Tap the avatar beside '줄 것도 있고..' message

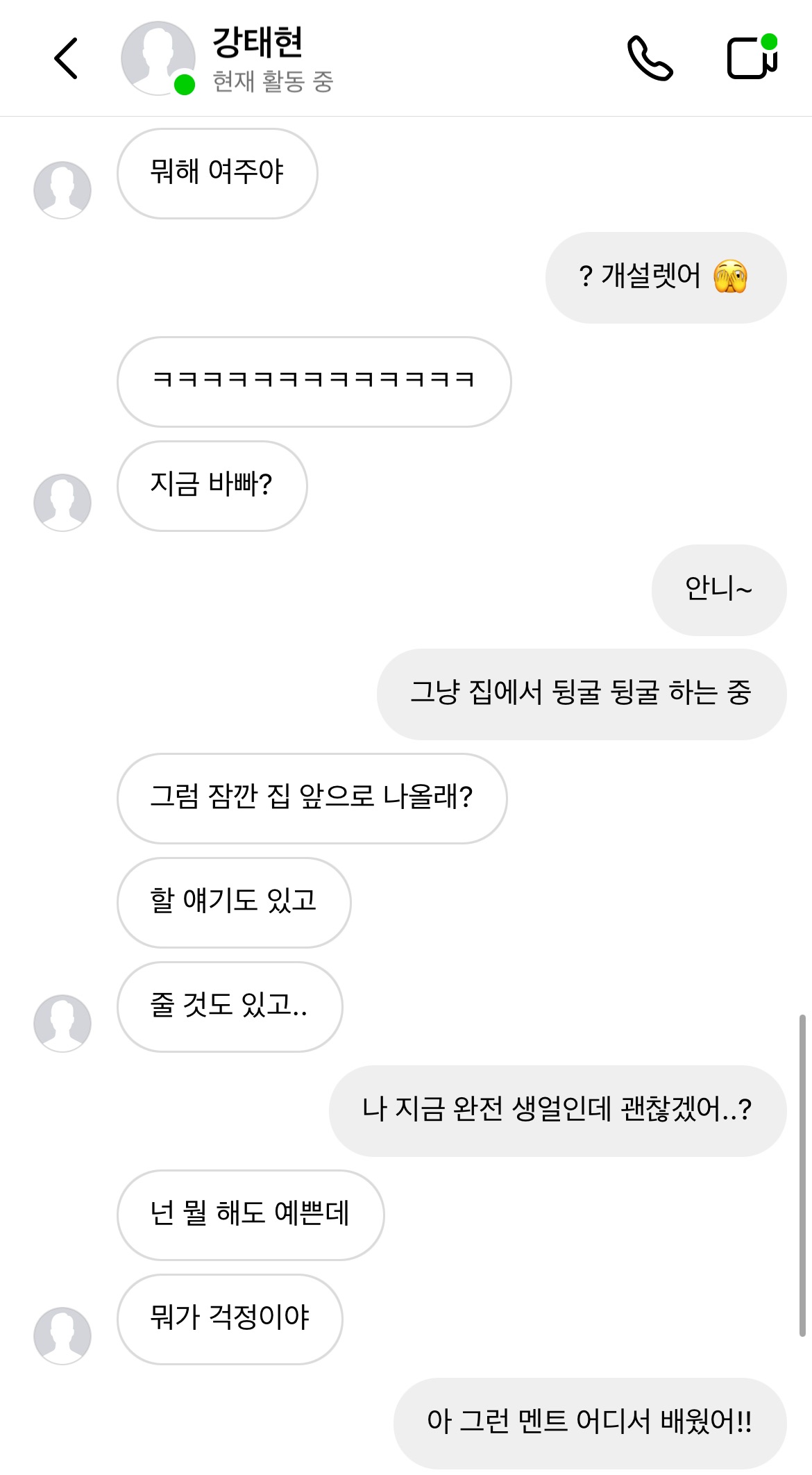62,1024
